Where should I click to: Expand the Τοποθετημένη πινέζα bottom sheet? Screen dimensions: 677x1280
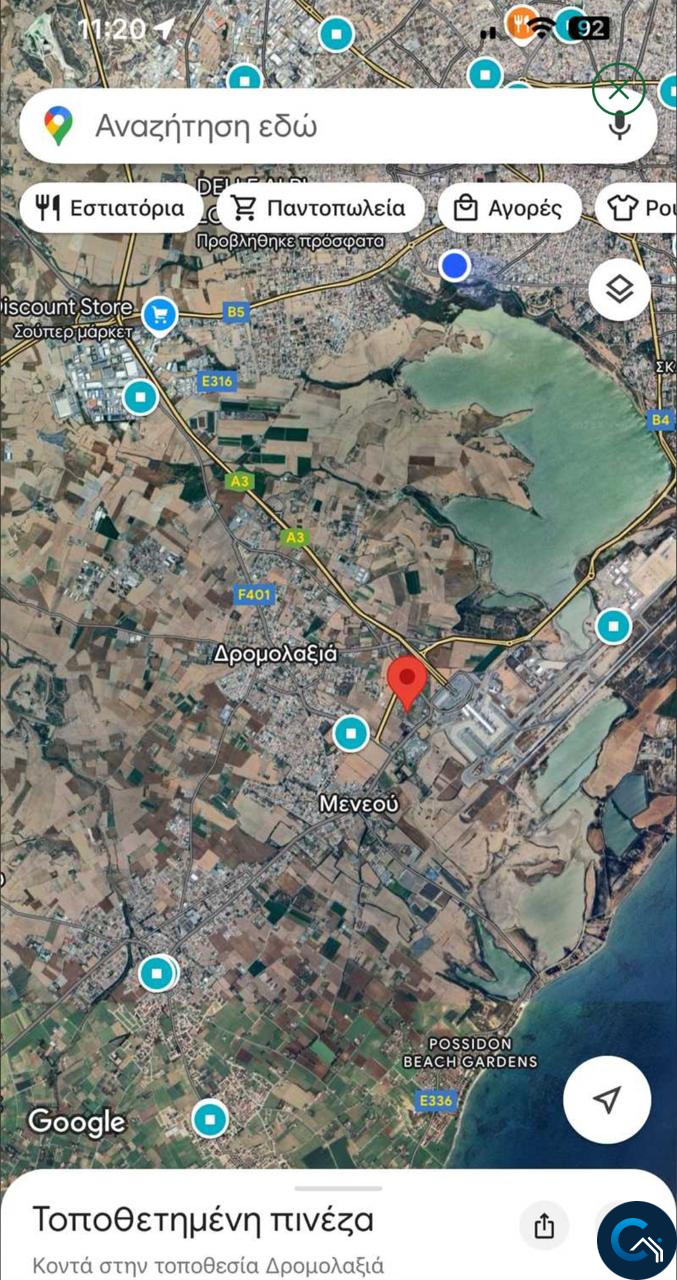click(338, 1190)
